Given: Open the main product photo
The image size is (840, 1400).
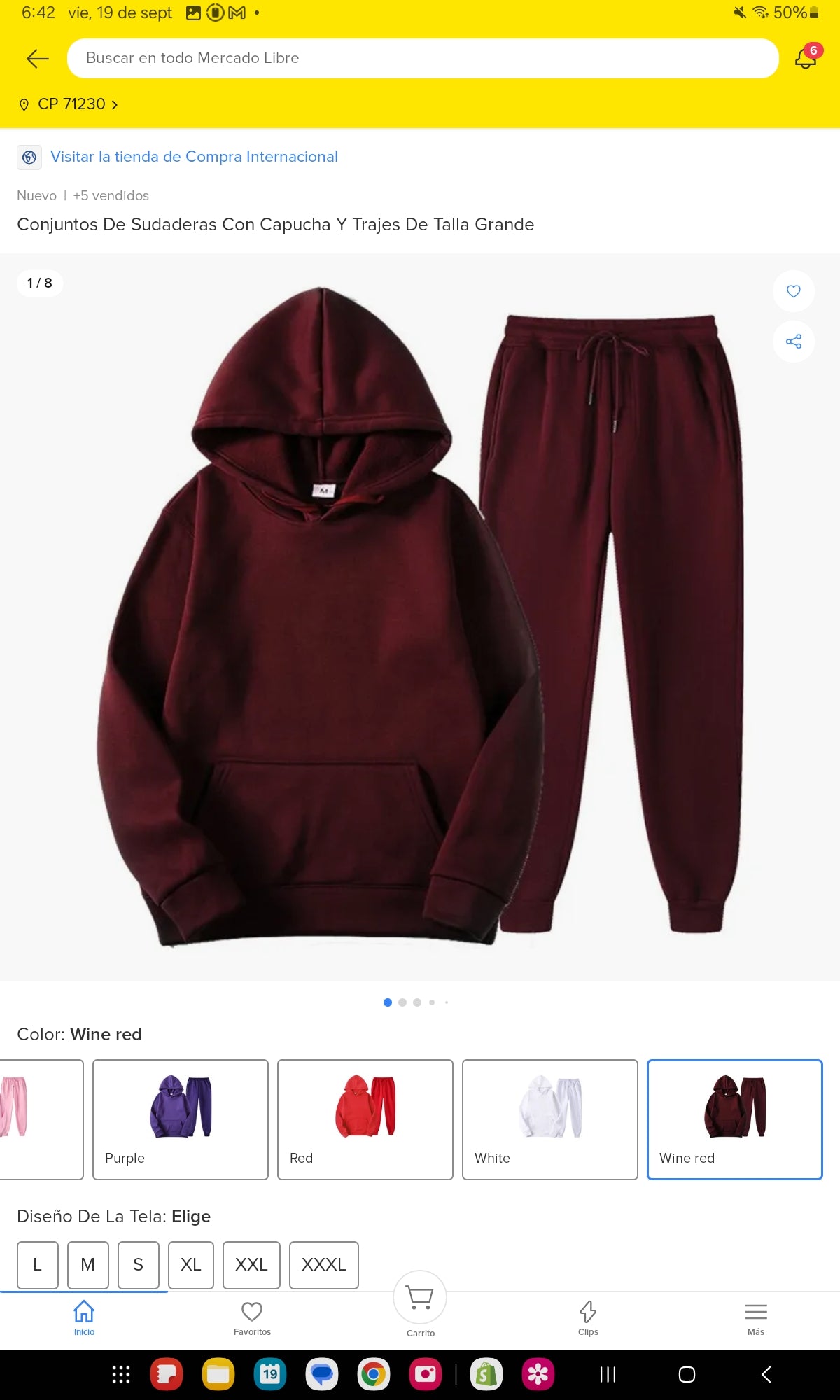Looking at the screenshot, I should tap(420, 616).
